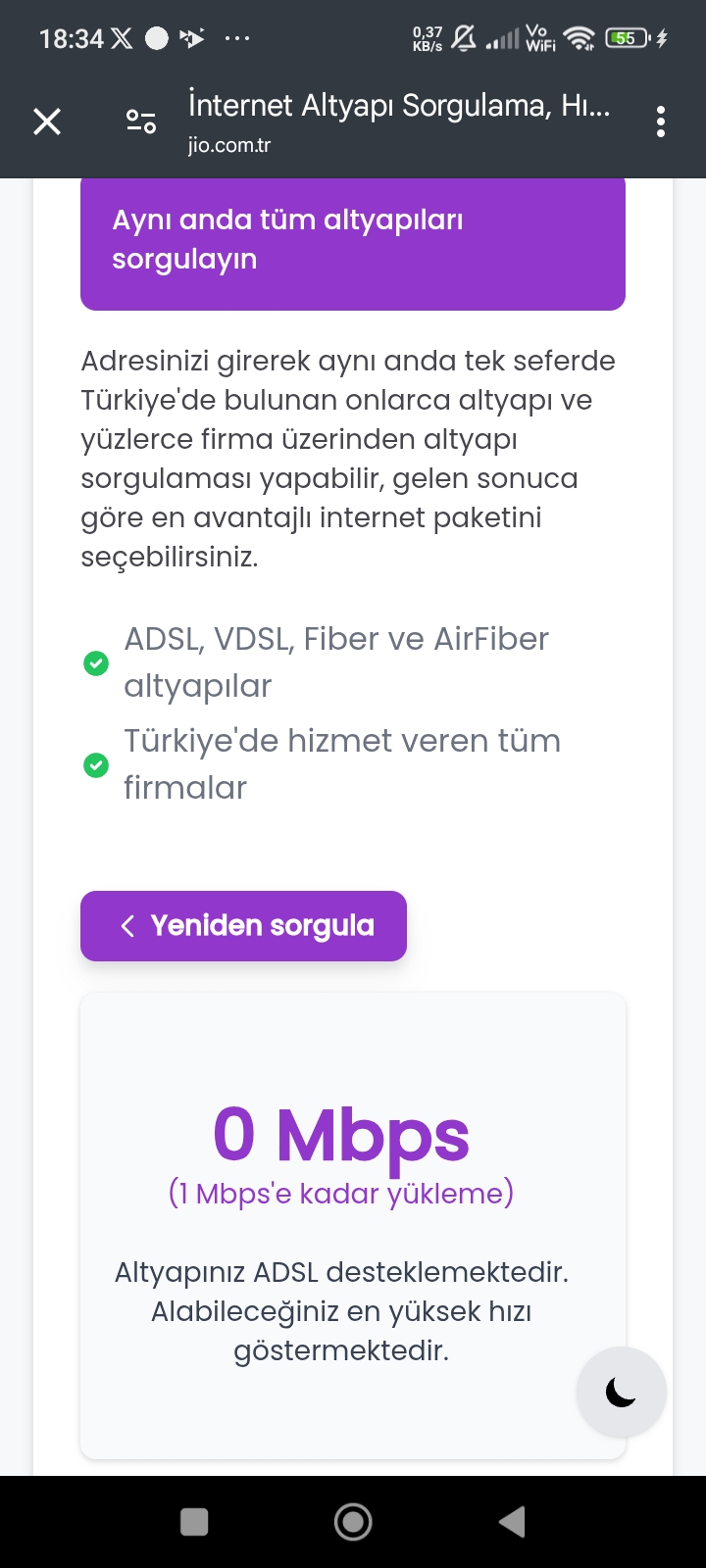Go back using system navigation
This screenshot has height=1568, width=706.
coord(512,1521)
